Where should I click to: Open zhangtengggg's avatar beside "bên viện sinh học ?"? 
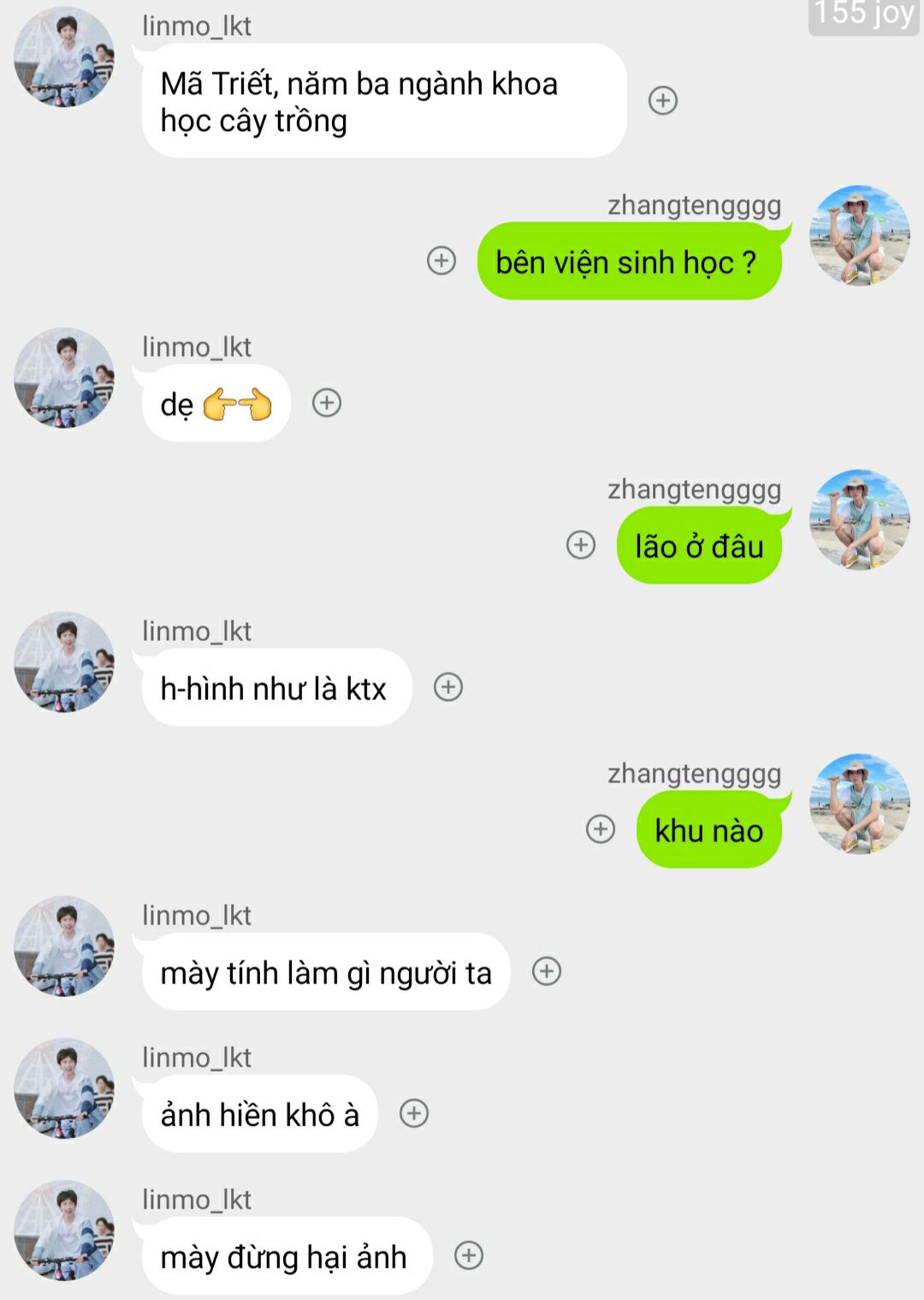point(859,235)
